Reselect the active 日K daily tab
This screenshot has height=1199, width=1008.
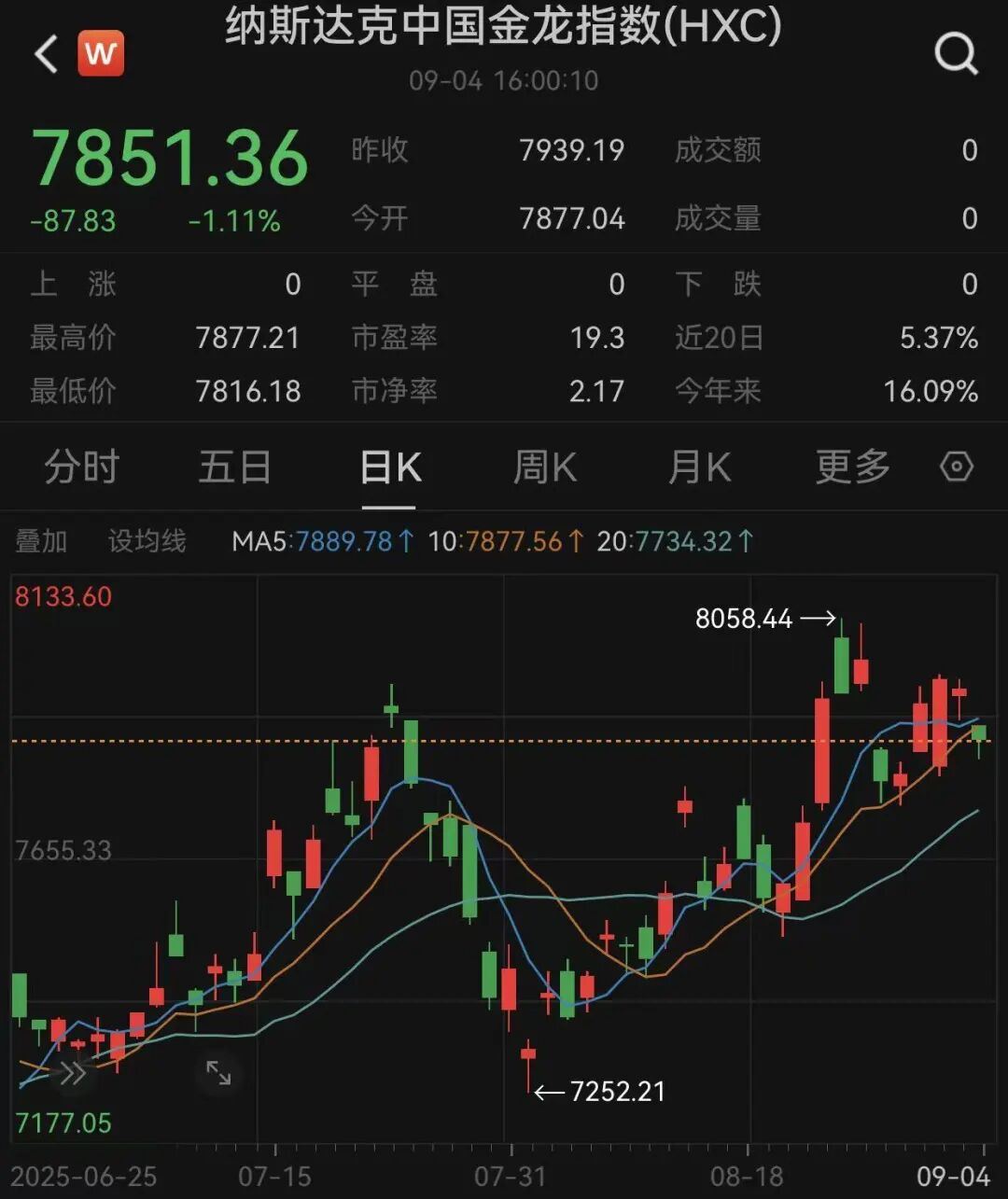(391, 467)
